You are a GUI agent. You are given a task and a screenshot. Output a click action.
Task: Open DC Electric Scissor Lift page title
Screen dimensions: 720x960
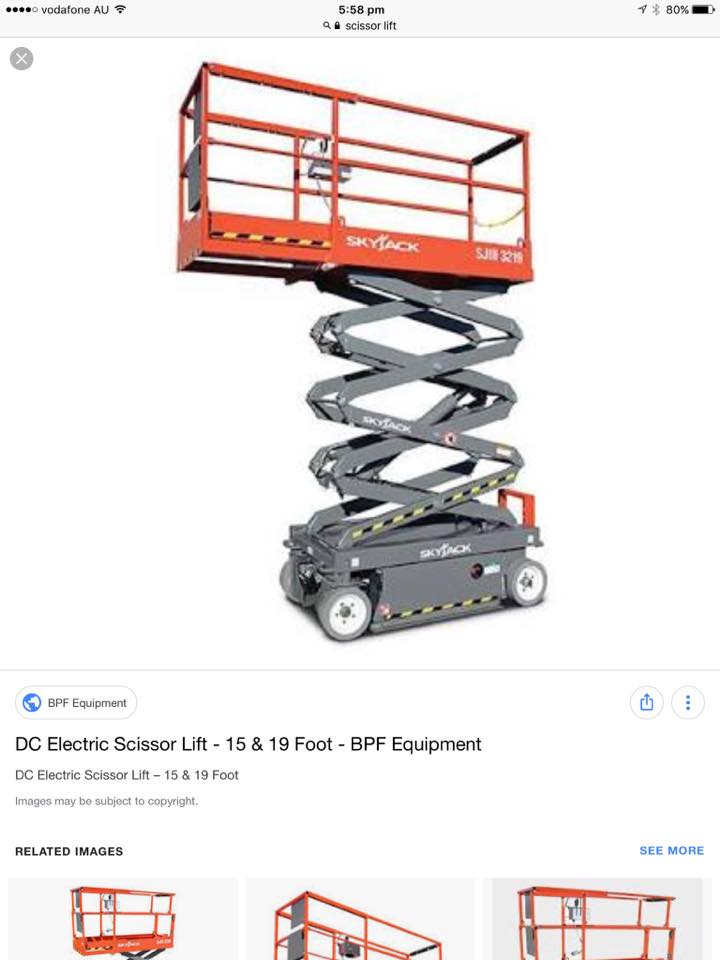click(248, 744)
